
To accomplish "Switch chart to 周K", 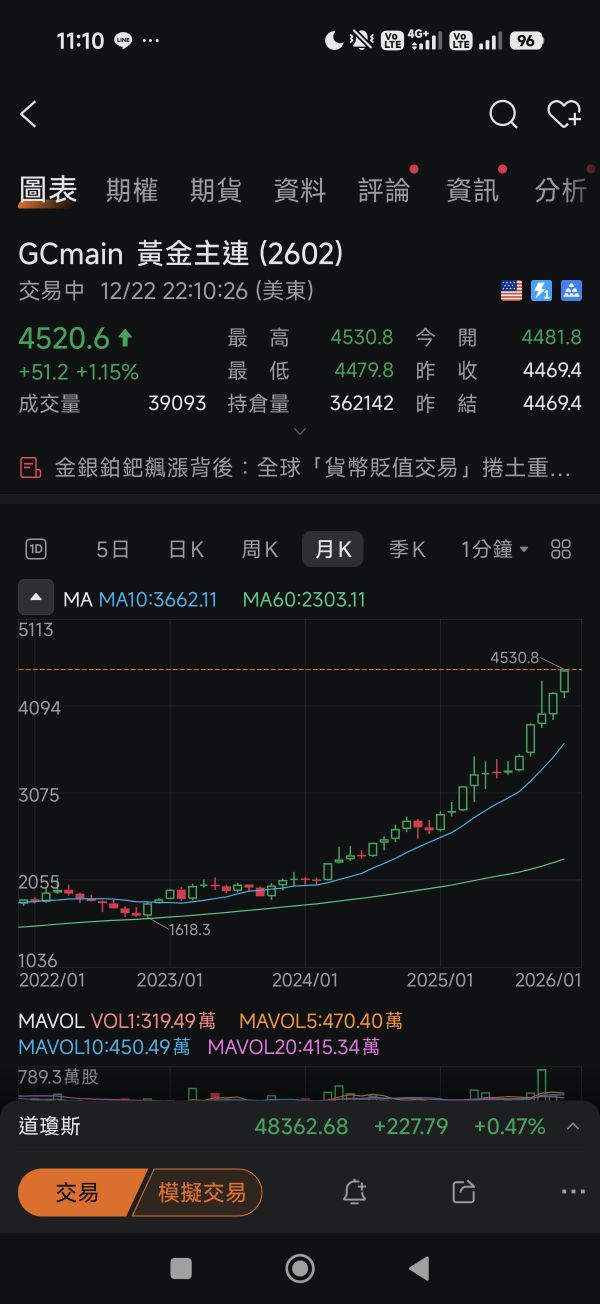I will point(260,549).
